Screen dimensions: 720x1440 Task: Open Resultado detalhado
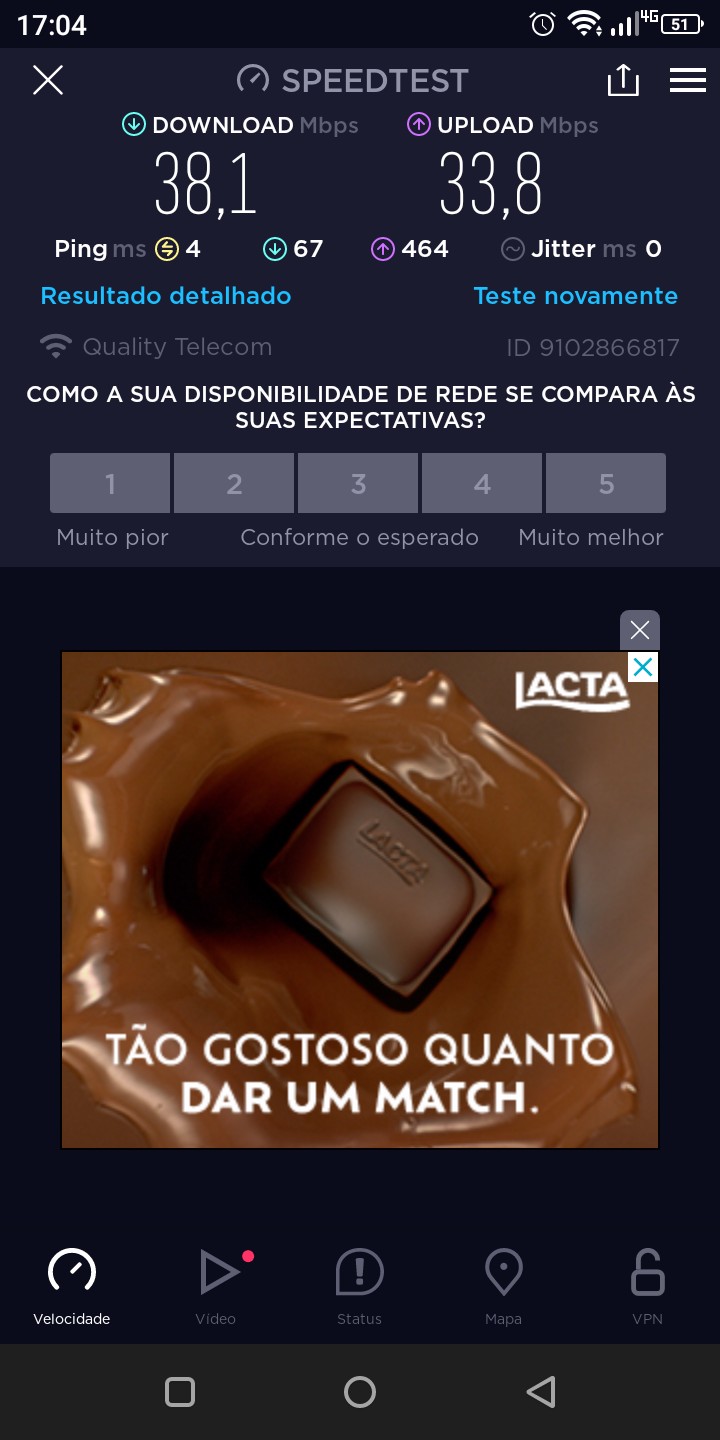tap(166, 296)
